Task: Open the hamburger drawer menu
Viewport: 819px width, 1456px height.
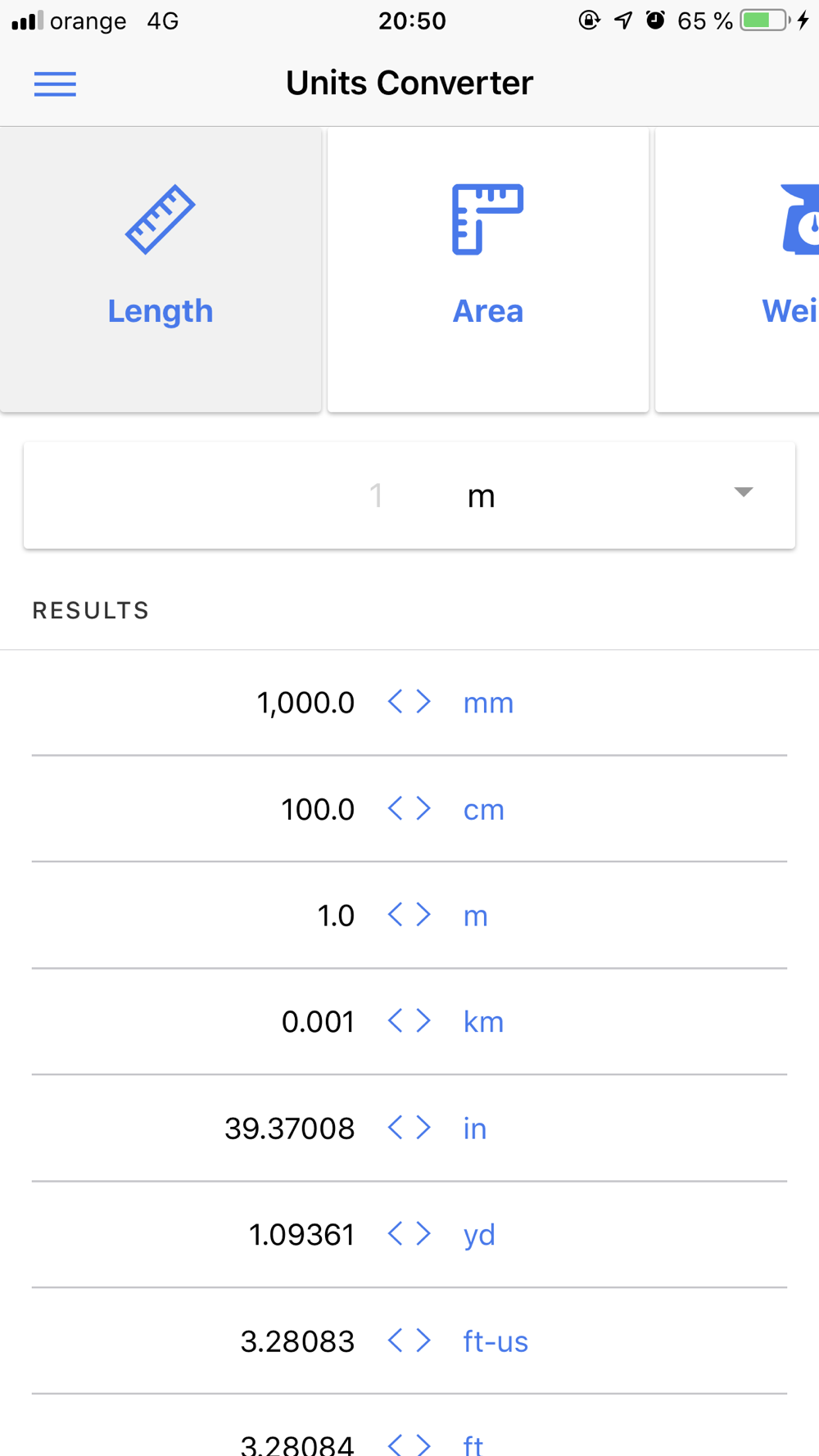Action: 55,84
